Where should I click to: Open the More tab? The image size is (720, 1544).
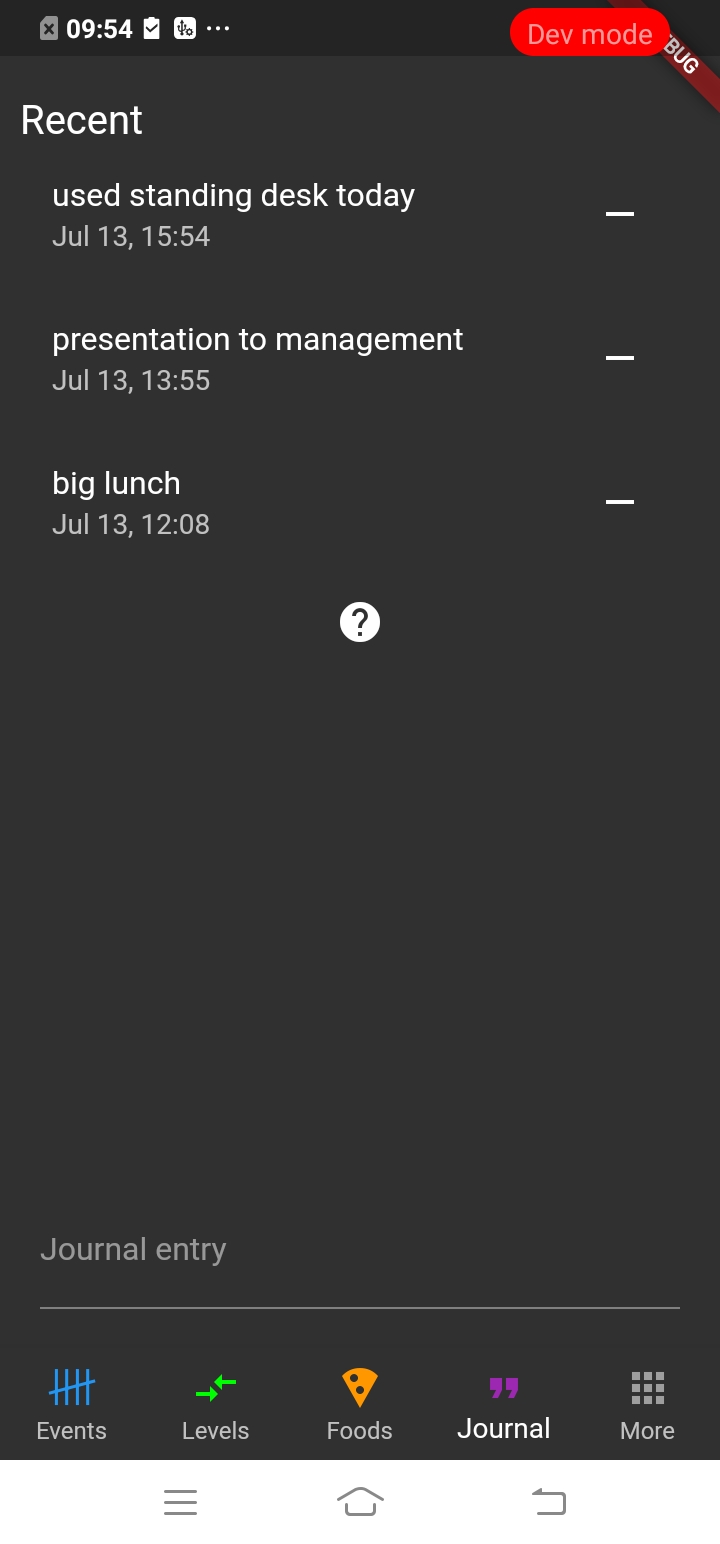[x=648, y=1405]
